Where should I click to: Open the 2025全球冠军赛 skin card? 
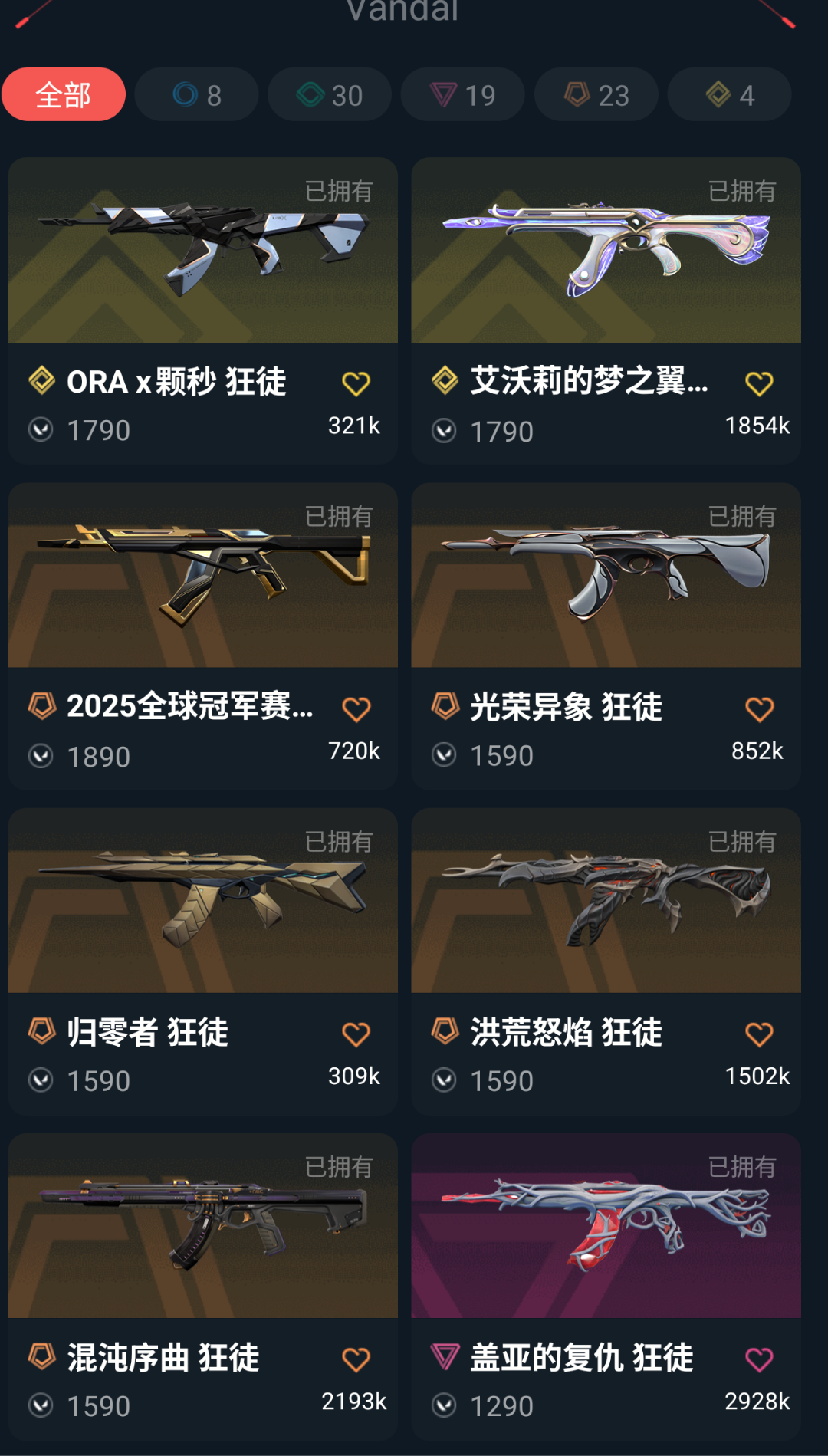(202, 577)
